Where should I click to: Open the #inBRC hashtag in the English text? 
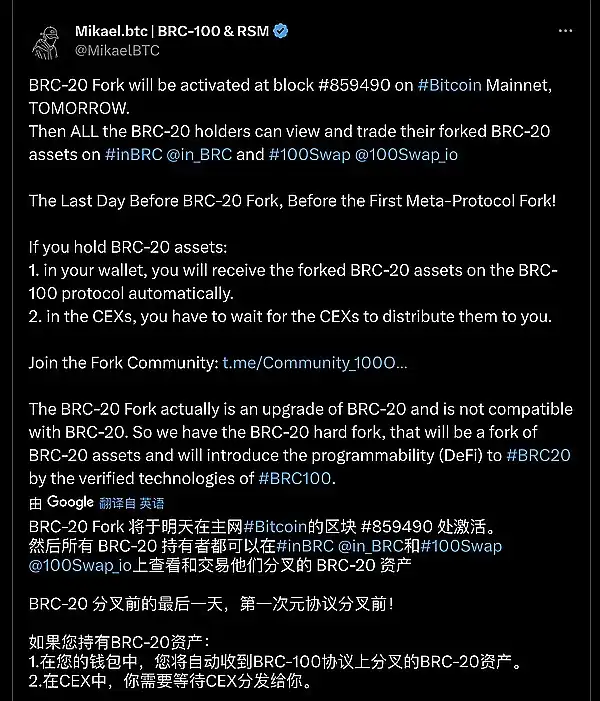(x=134, y=155)
